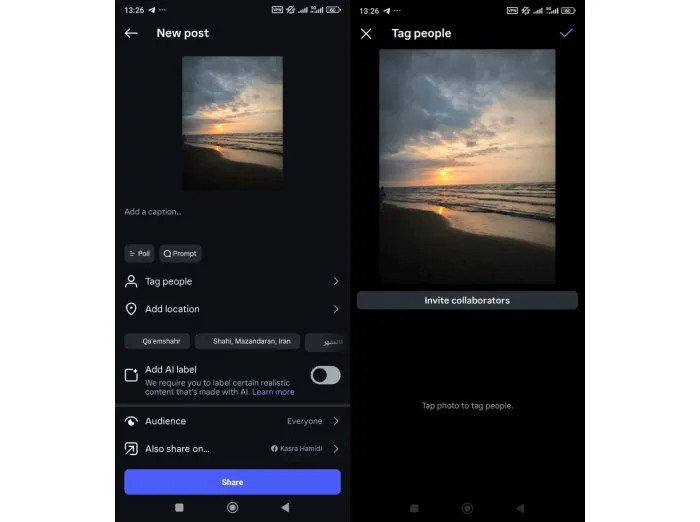Open Also share on options

232,449
